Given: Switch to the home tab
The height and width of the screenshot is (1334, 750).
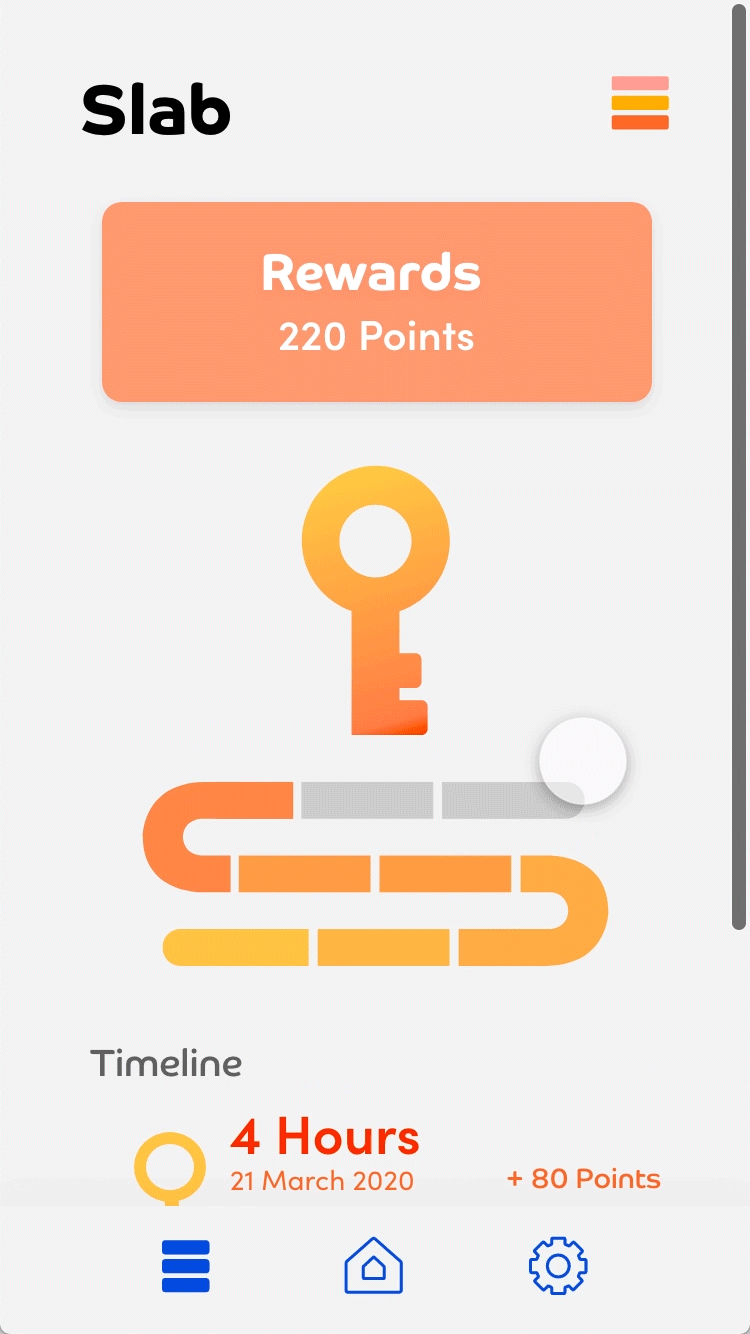Looking at the screenshot, I should point(373,1266).
